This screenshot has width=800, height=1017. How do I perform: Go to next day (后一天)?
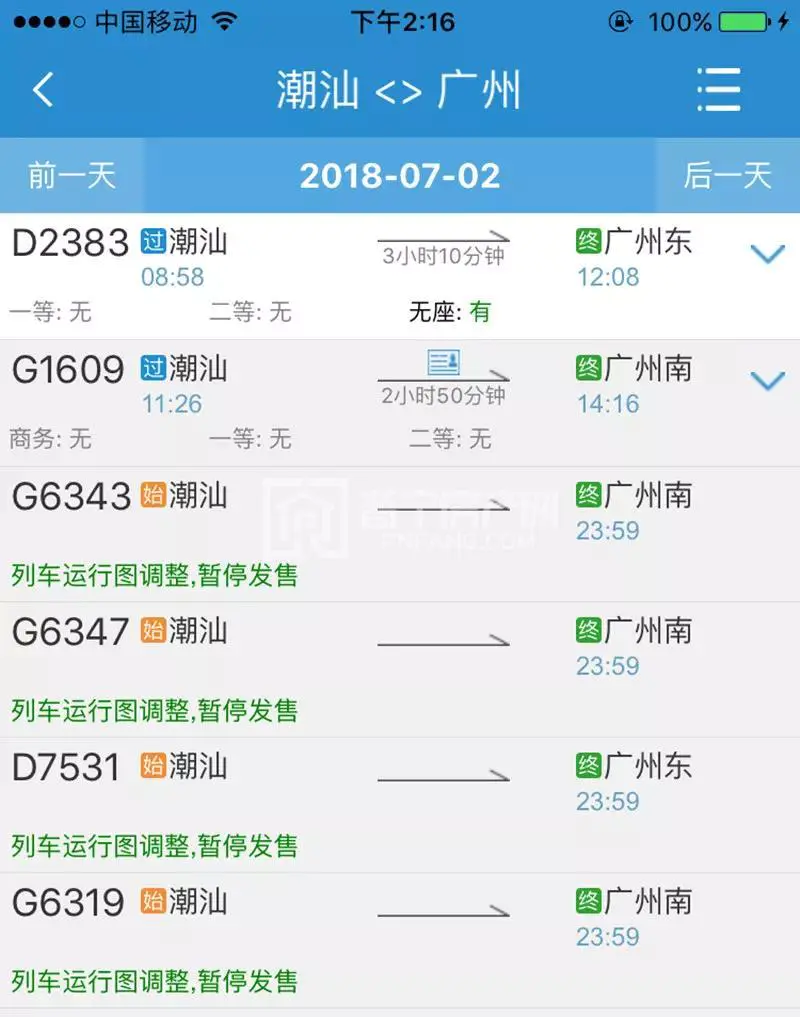[727, 176]
